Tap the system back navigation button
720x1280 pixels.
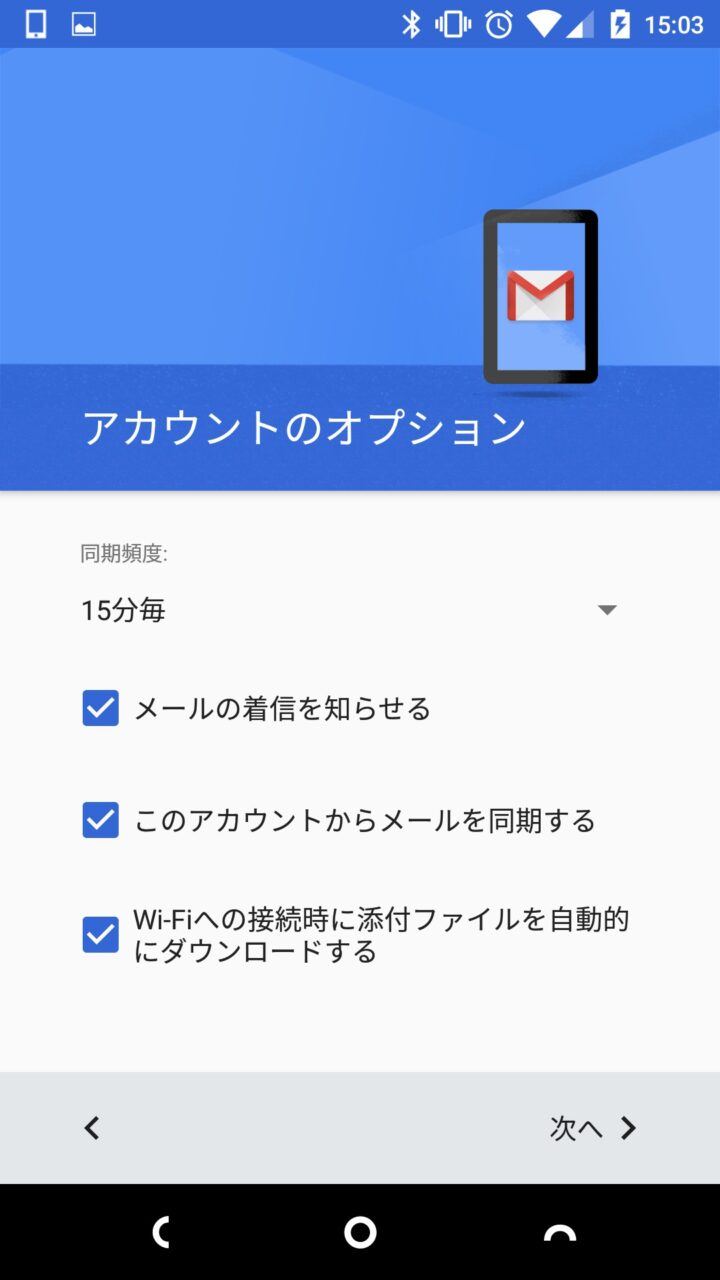[x=160, y=1232]
